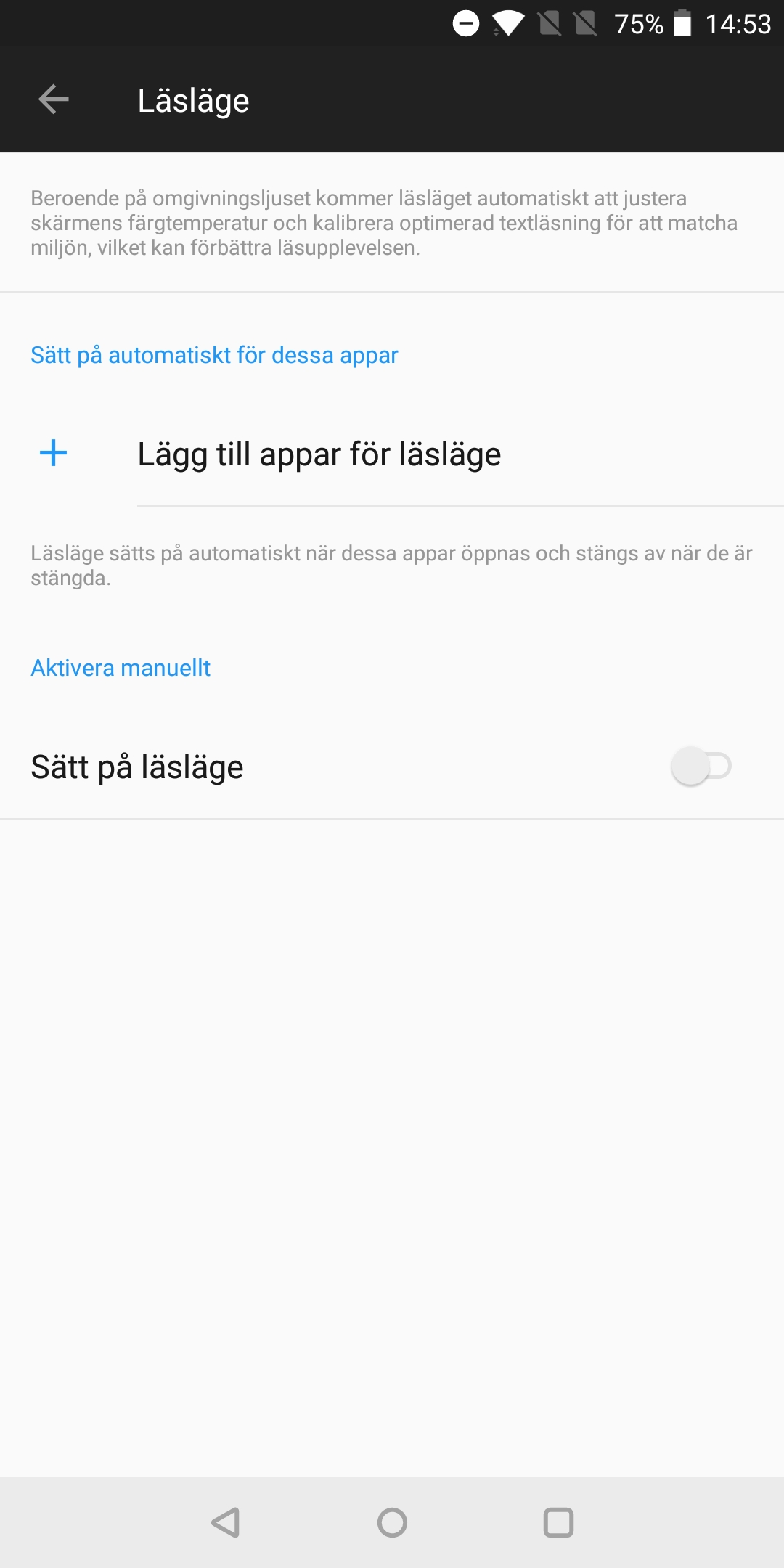Go to the home screen
This screenshot has height=1568, width=784.
(392, 1522)
